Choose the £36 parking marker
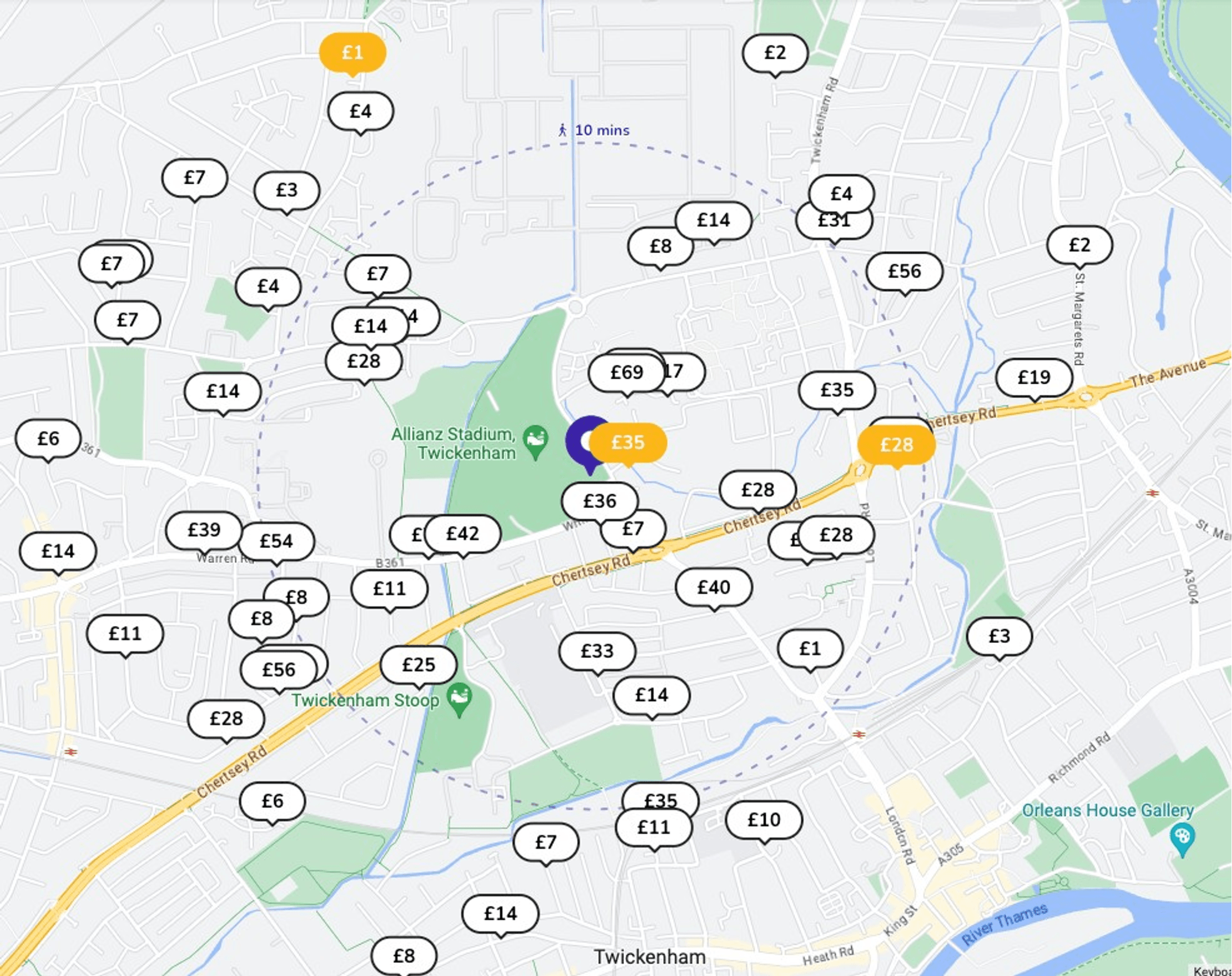The height and width of the screenshot is (976, 1232). (x=600, y=501)
